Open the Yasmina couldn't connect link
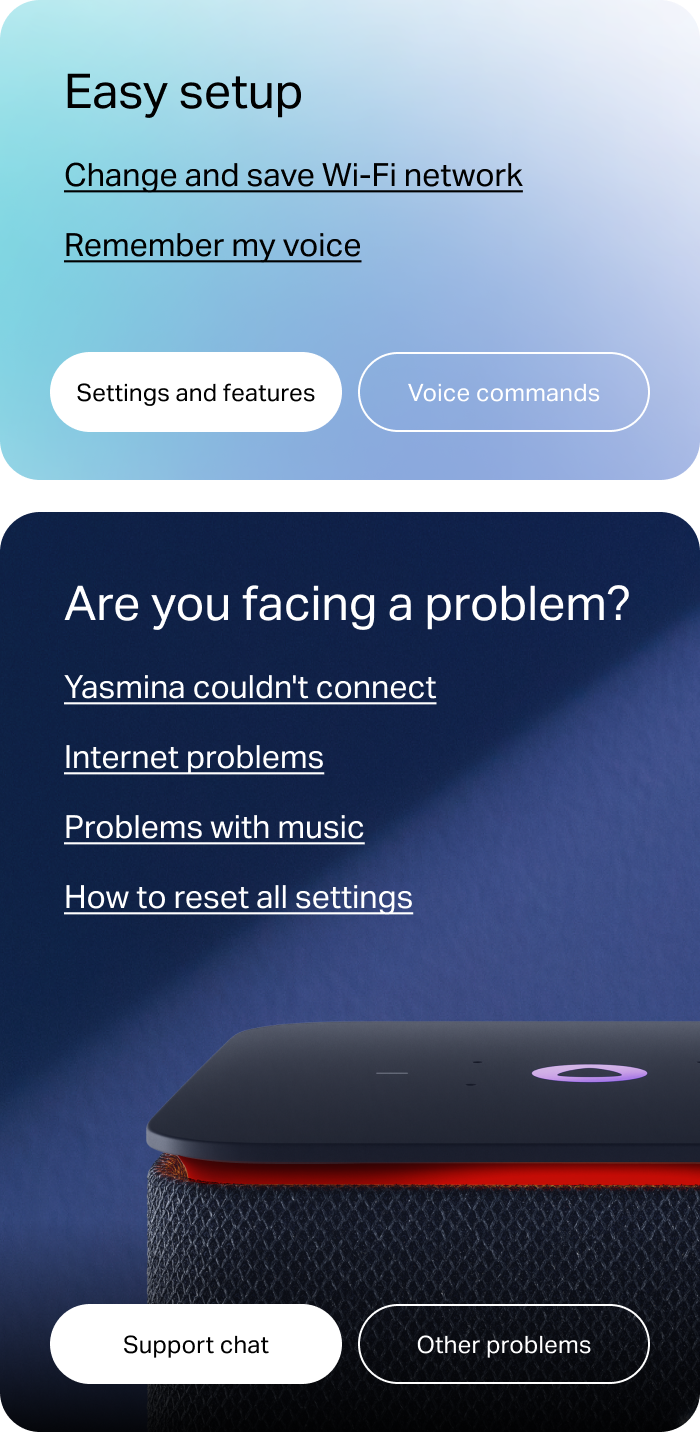This screenshot has width=700, height=1432. coord(250,688)
